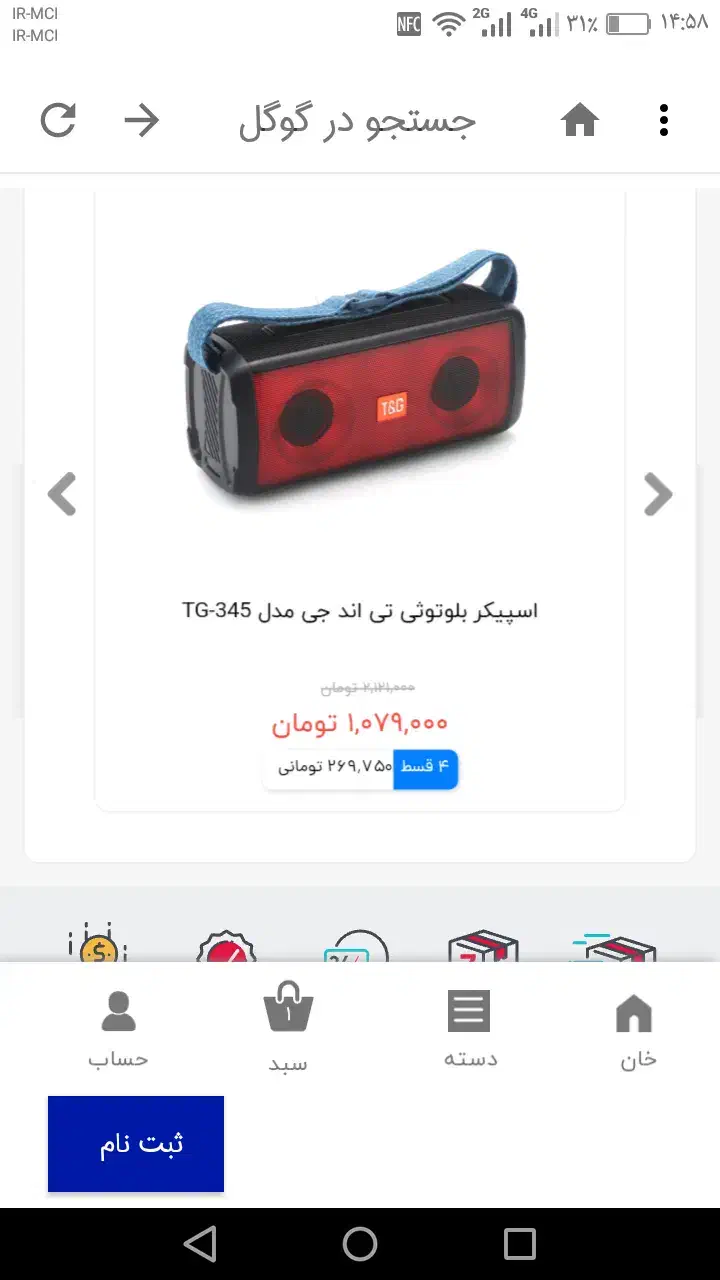Image resolution: width=720 pixels, height=1280 pixels.
Task: Refresh the current page
Action: [x=57, y=119]
